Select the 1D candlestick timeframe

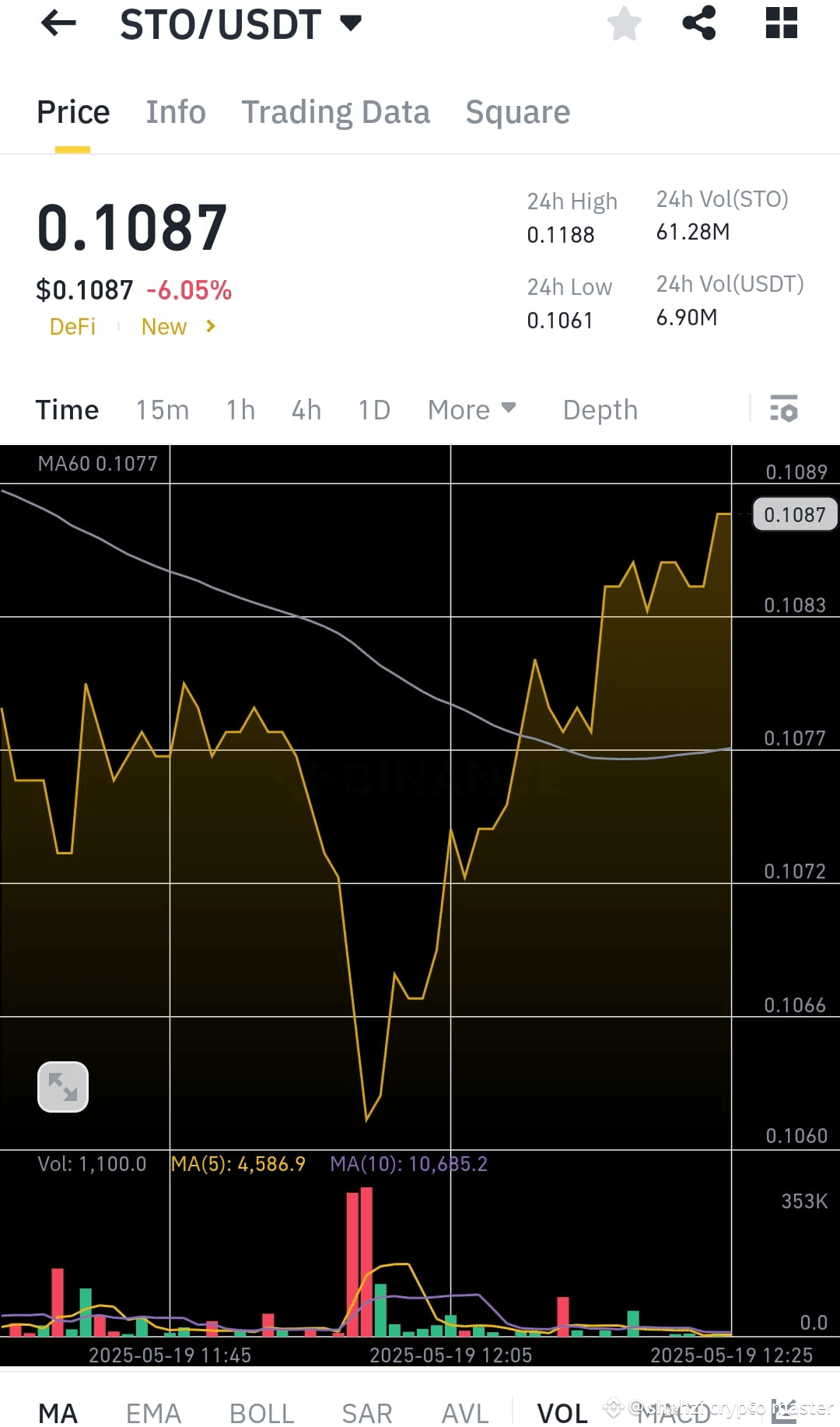373,409
